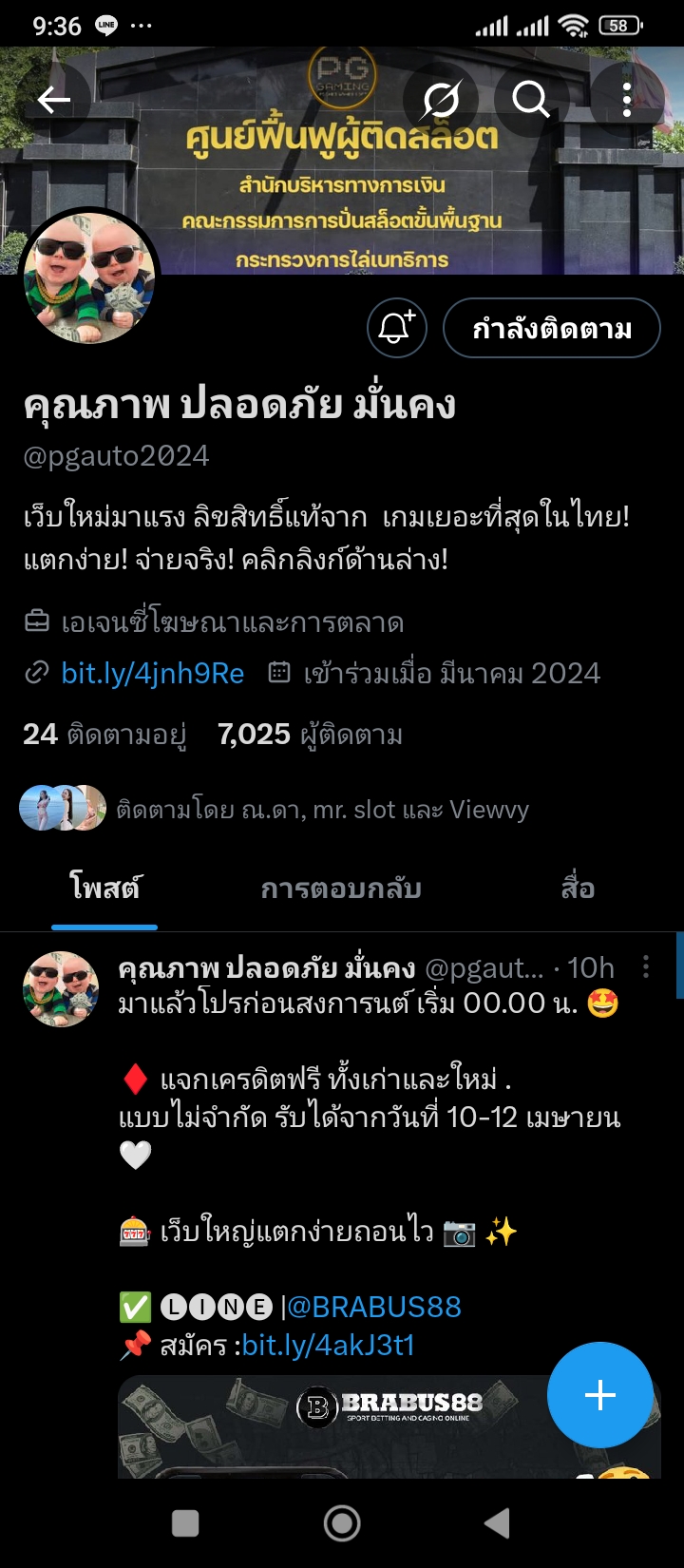This screenshot has height=1568, width=684.
Task: View the 24 following list
Action: pos(104,735)
